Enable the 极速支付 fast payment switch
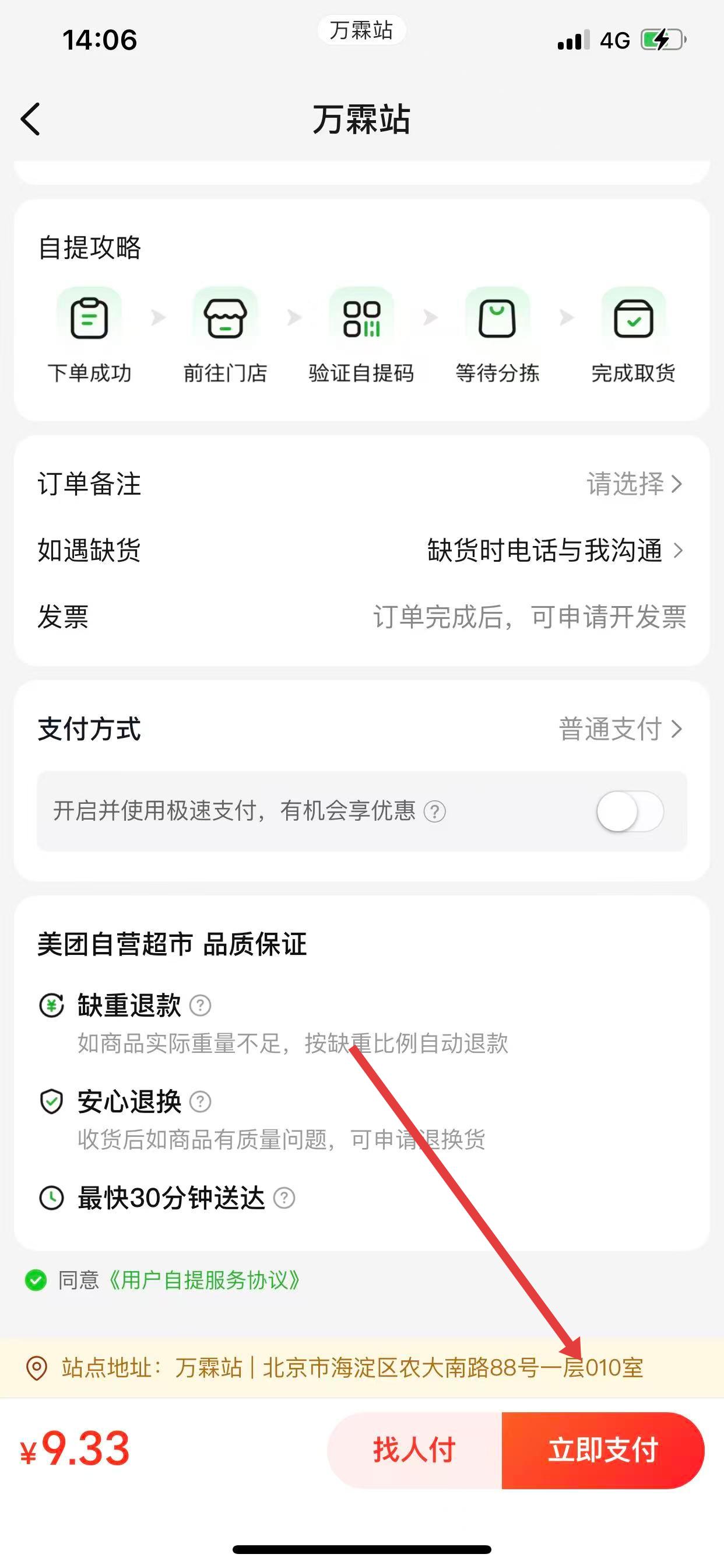Image resolution: width=724 pixels, height=1568 pixels. click(x=629, y=811)
